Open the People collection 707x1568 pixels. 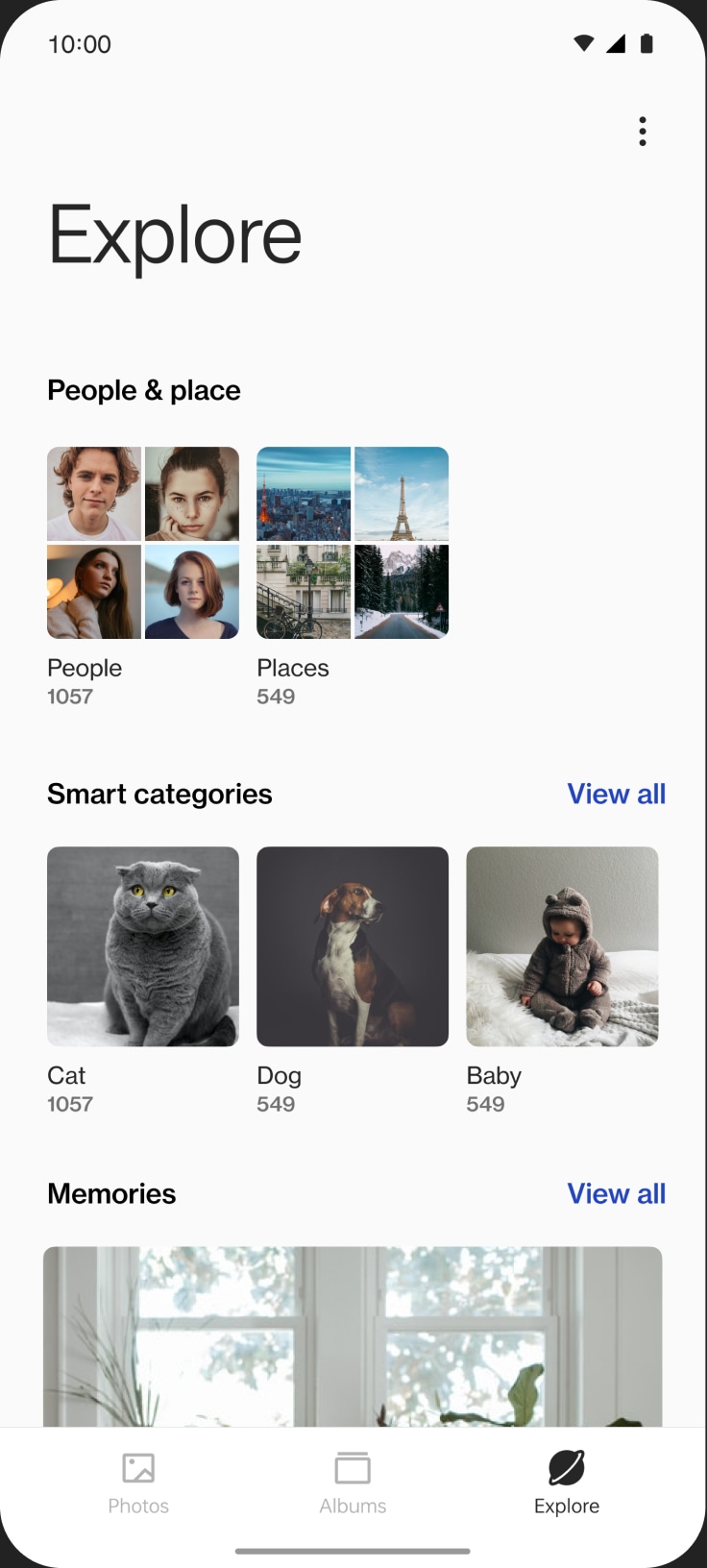[142, 543]
